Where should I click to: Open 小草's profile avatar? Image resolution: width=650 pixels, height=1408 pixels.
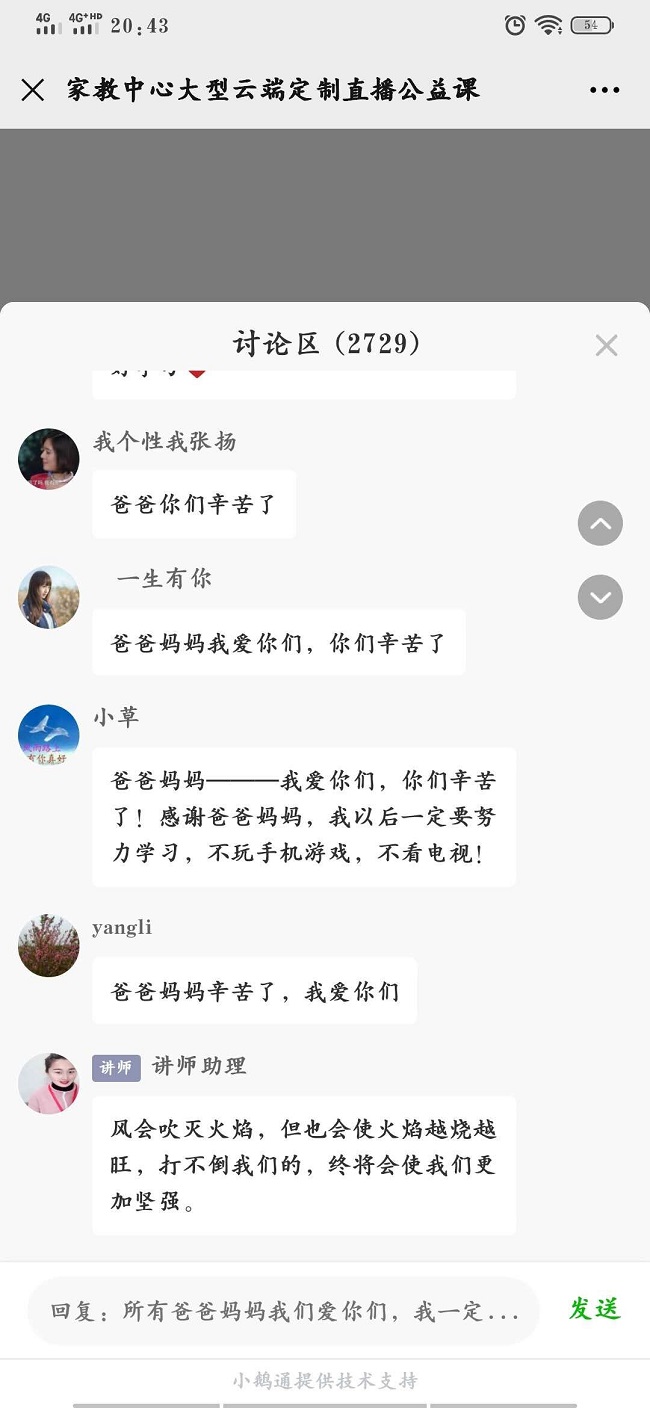tap(49, 735)
